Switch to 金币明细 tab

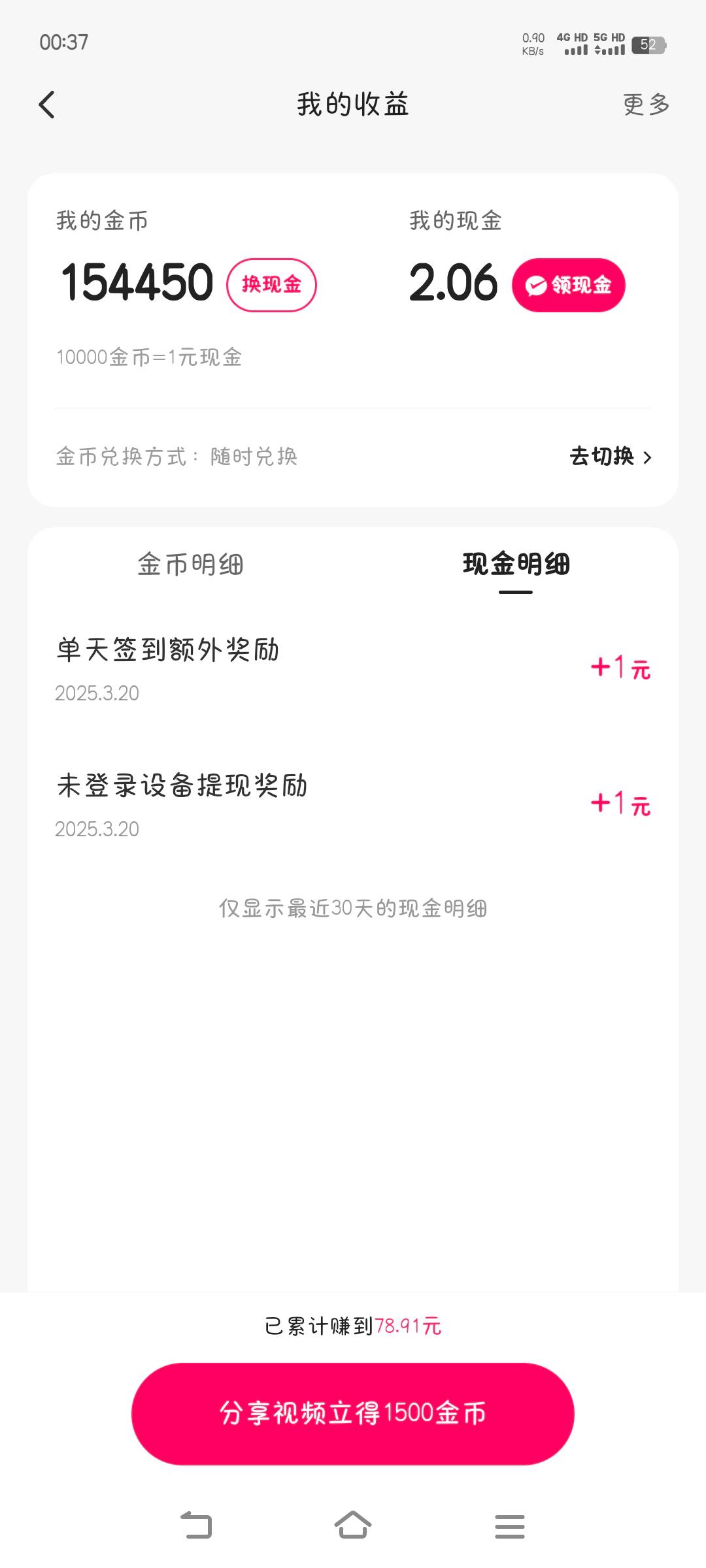pyautogui.click(x=190, y=564)
